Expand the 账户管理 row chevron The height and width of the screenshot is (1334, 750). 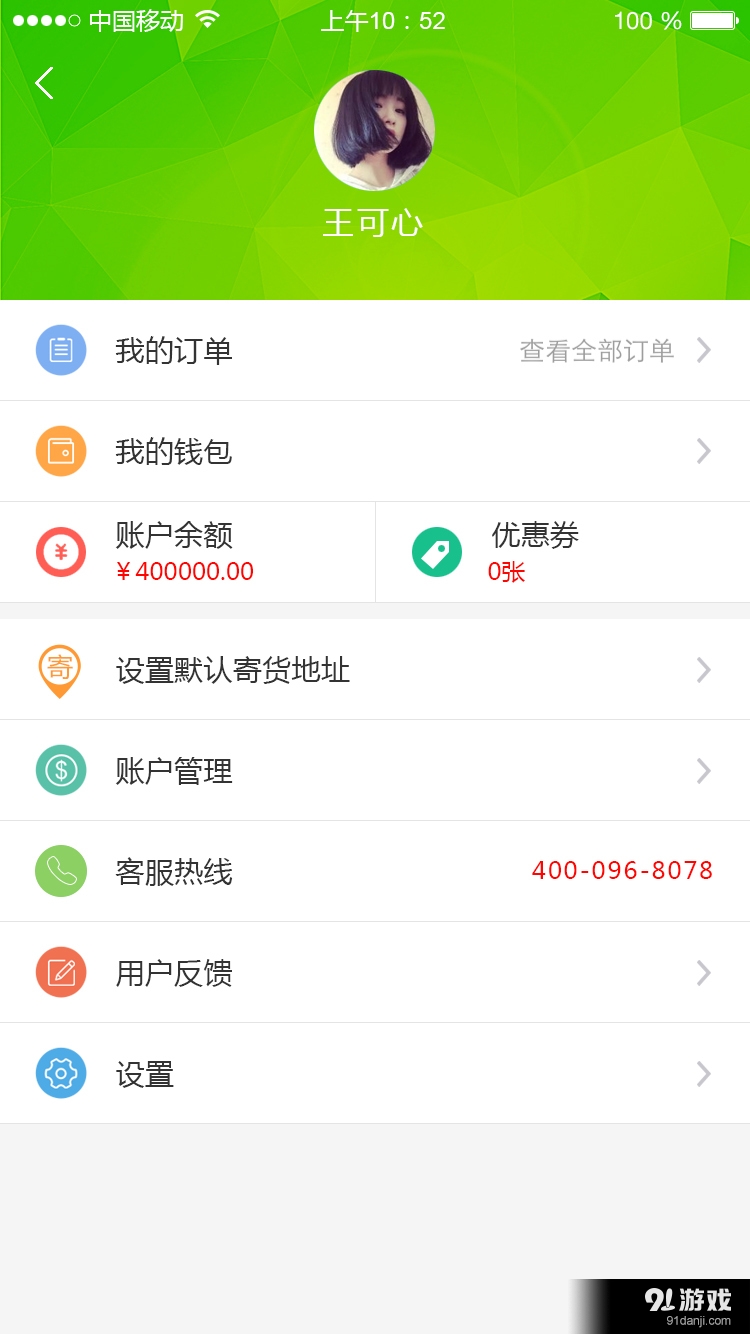703,770
